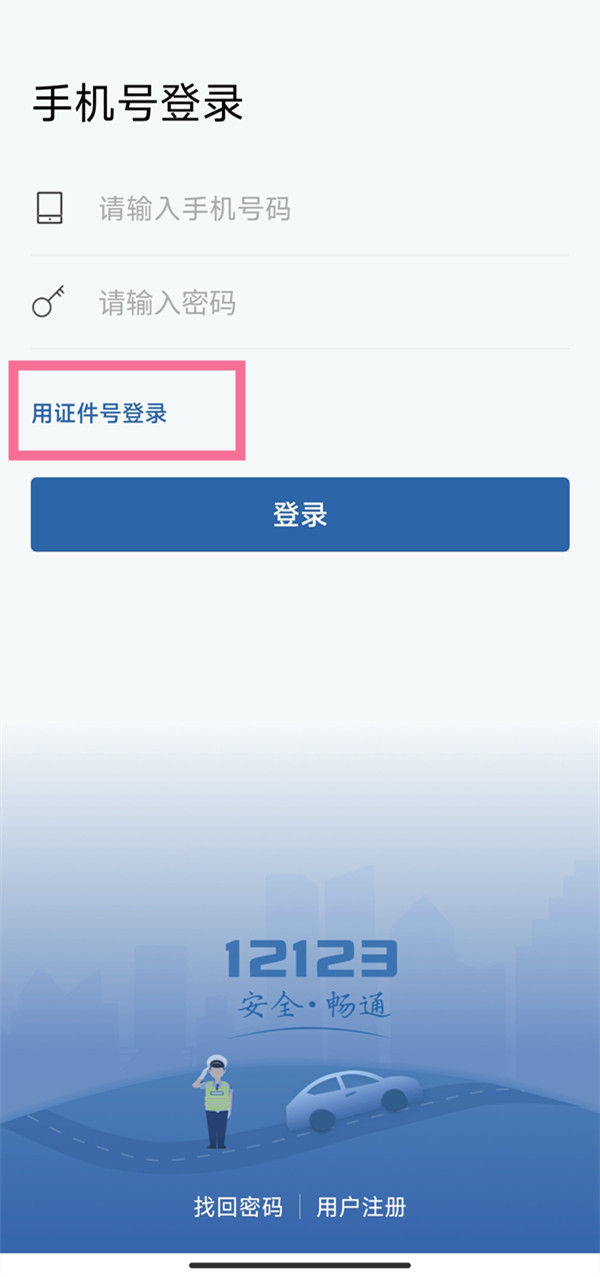Viewport: 600px width, 1277px height.
Task: Open 用户注册 to register account
Action: point(361,1206)
